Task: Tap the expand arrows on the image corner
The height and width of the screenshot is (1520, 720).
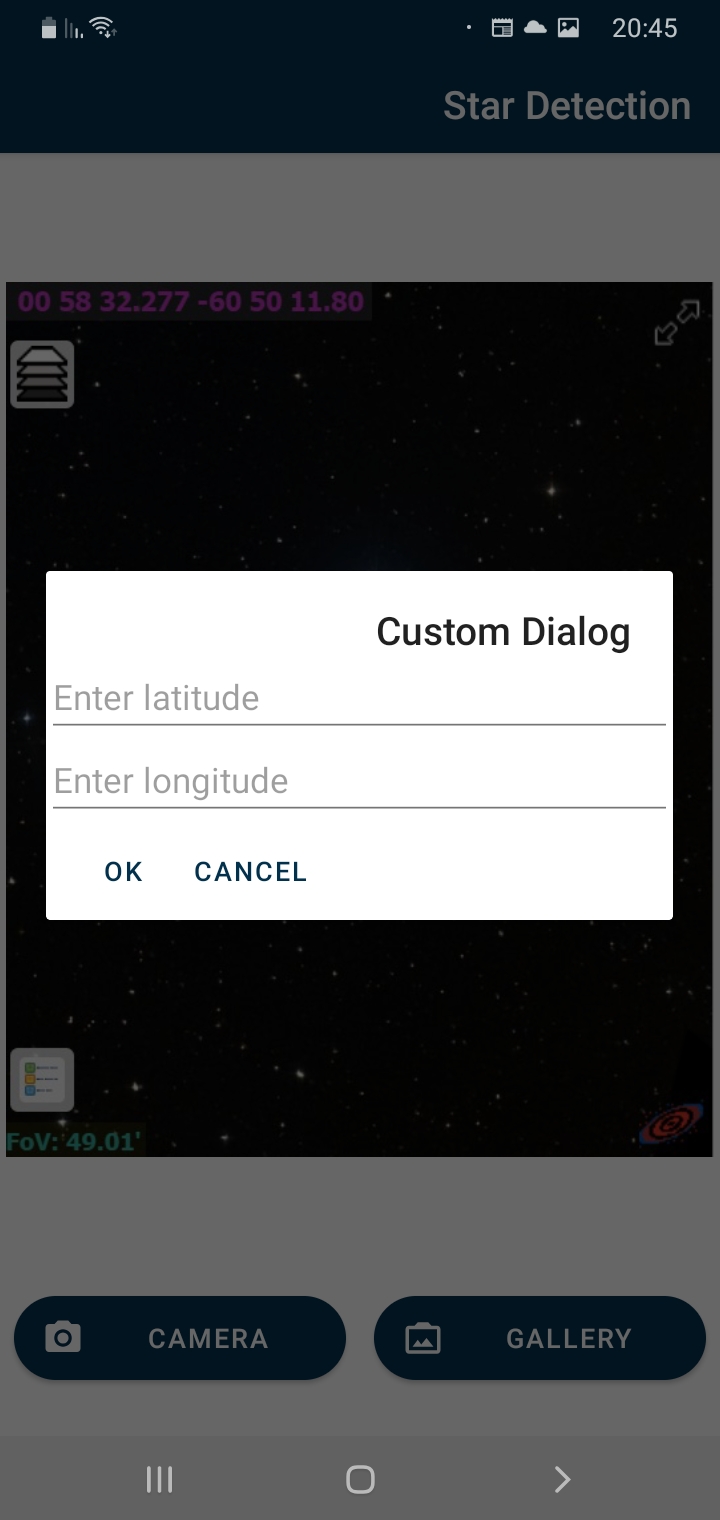Action: [x=678, y=322]
